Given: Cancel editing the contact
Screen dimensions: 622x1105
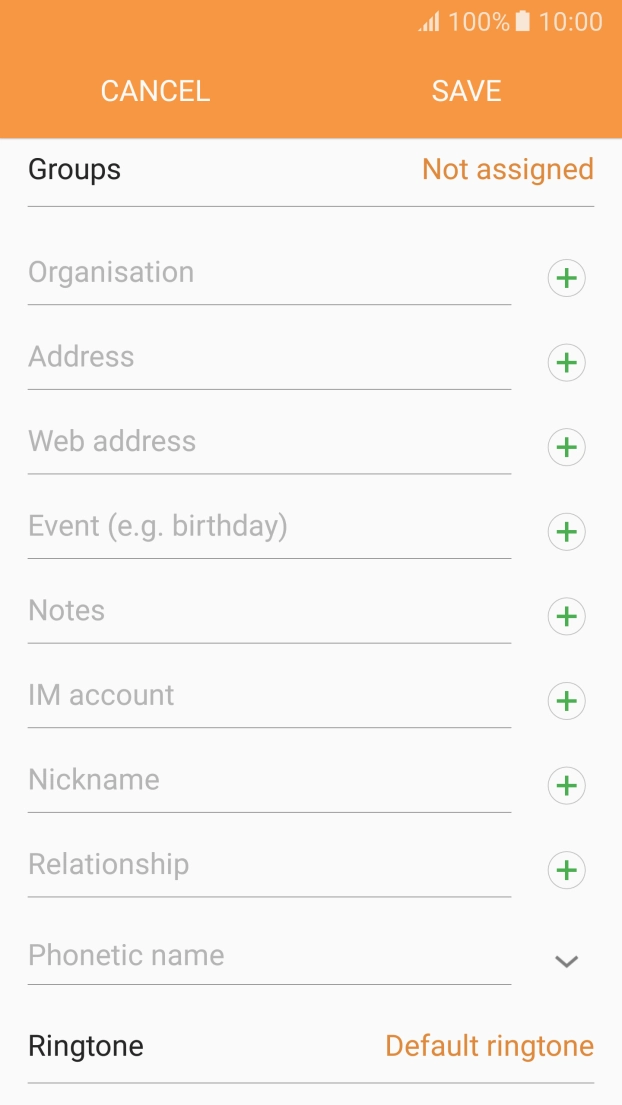Looking at the screenshot, I should (x=155, y=91).
